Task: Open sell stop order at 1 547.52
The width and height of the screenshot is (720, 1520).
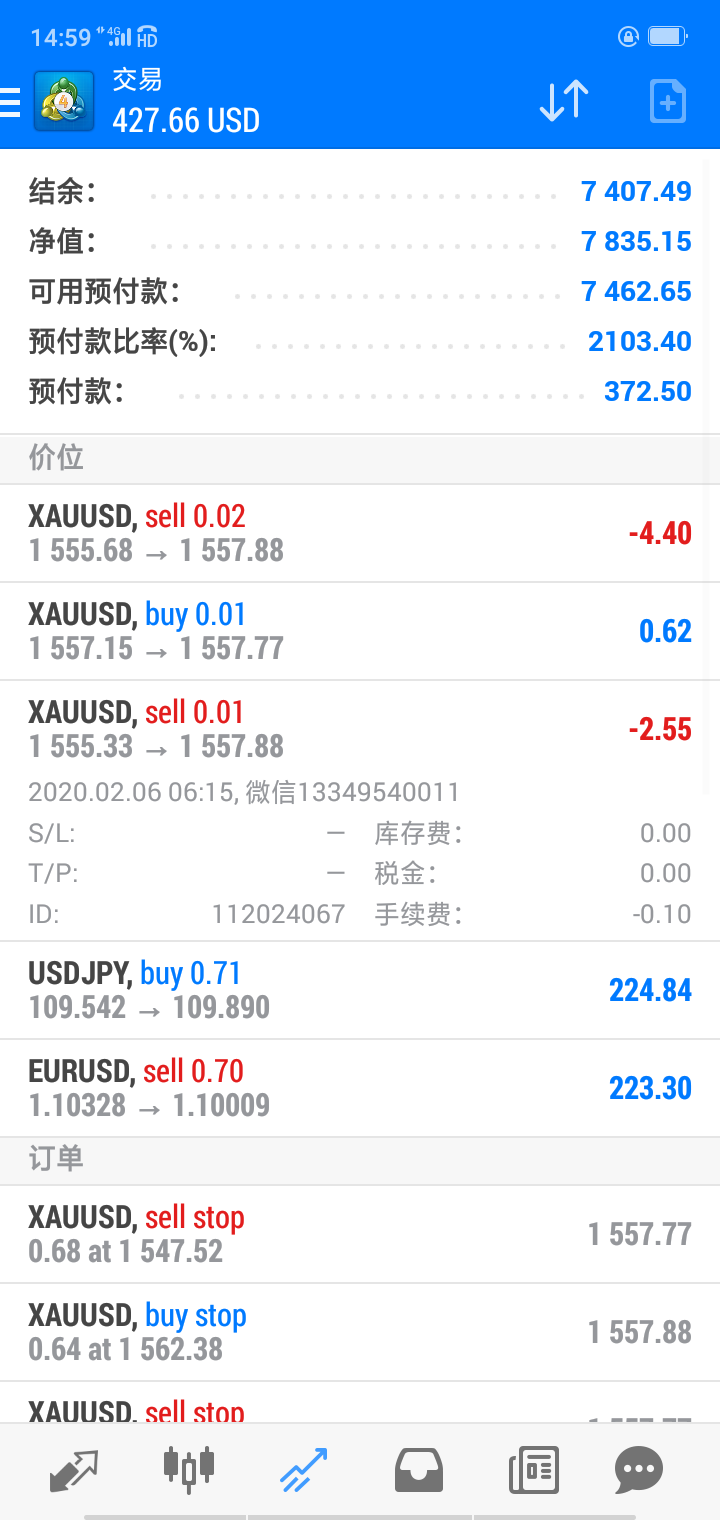Action: pyautogui.click(x=360, y=1234)
